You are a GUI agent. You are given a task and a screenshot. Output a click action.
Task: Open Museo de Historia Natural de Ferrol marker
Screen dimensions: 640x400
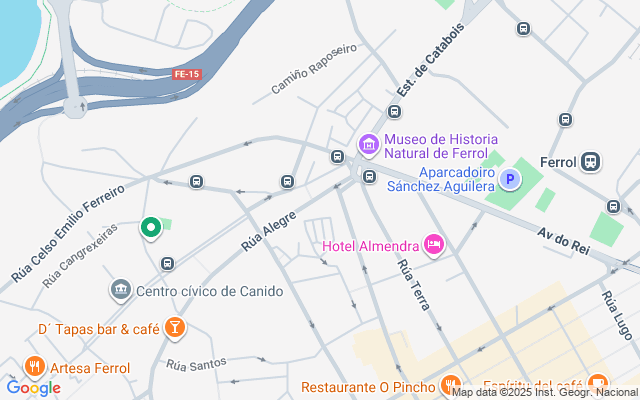coord(369,146)
